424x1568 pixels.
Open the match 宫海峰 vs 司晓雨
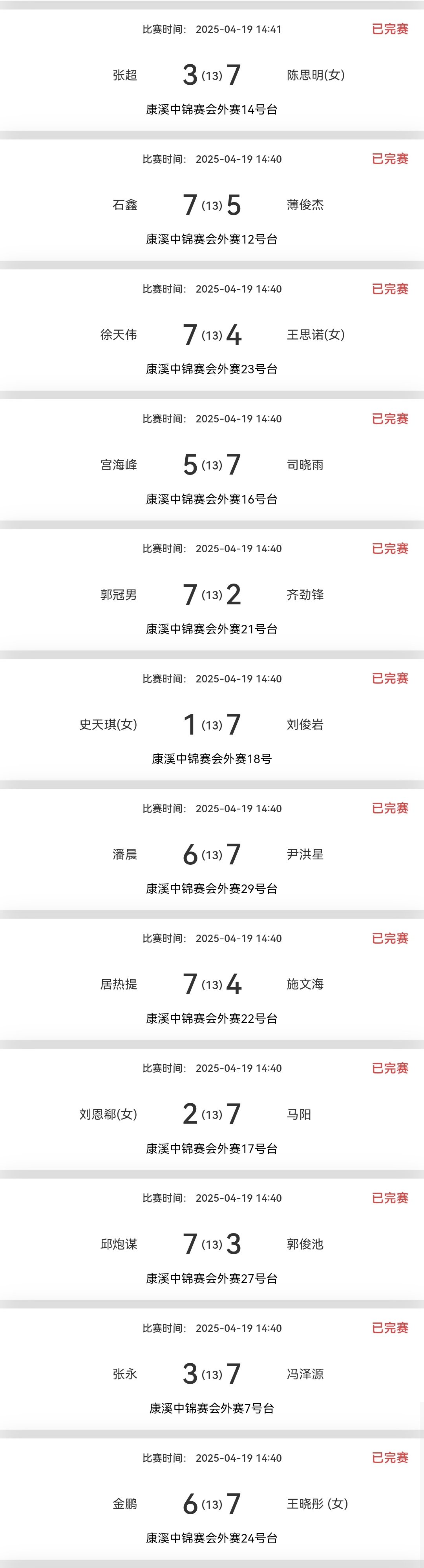coord(211,465)
